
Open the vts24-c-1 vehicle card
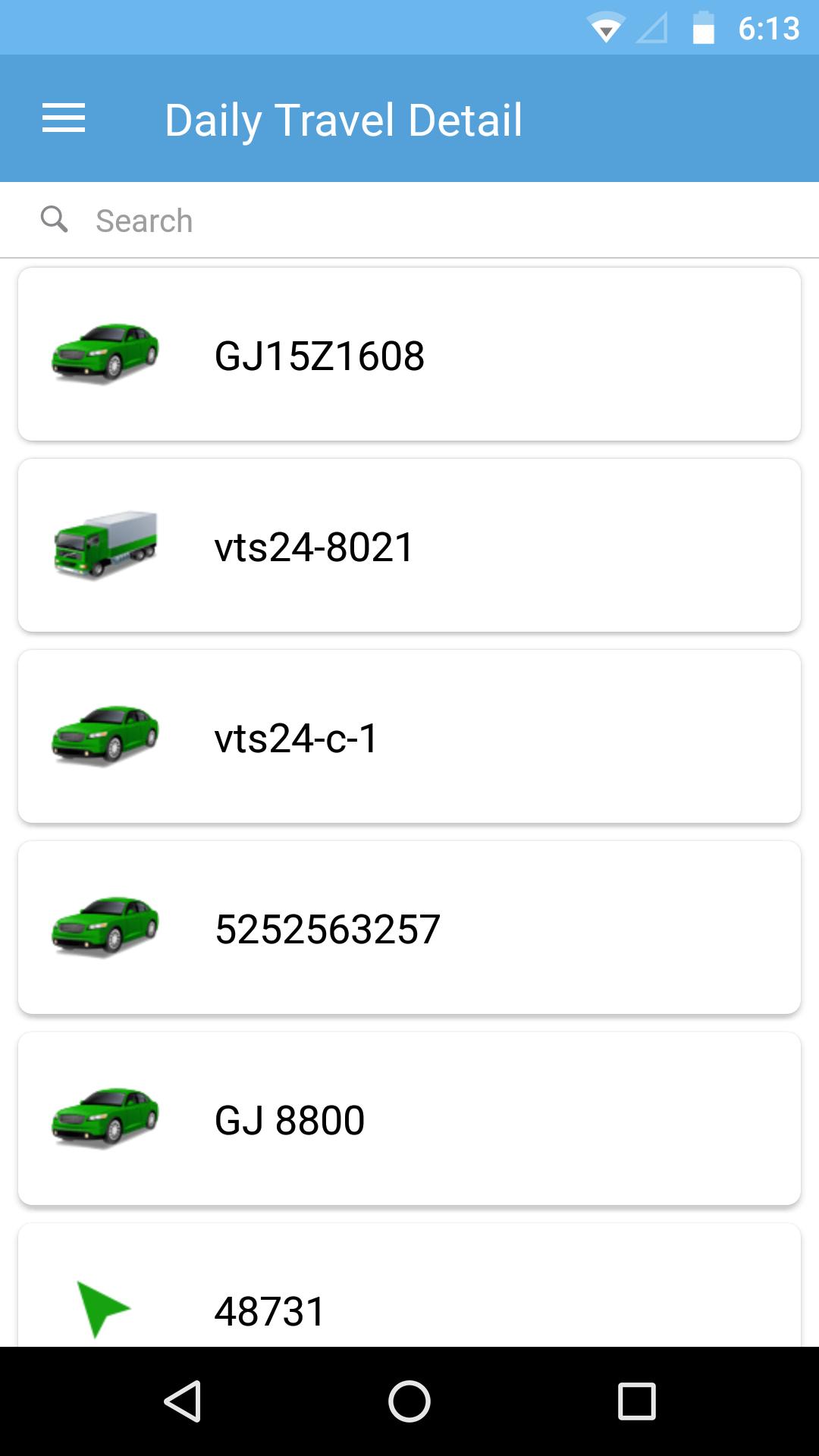pyautogui.click(x=409, y=736)
